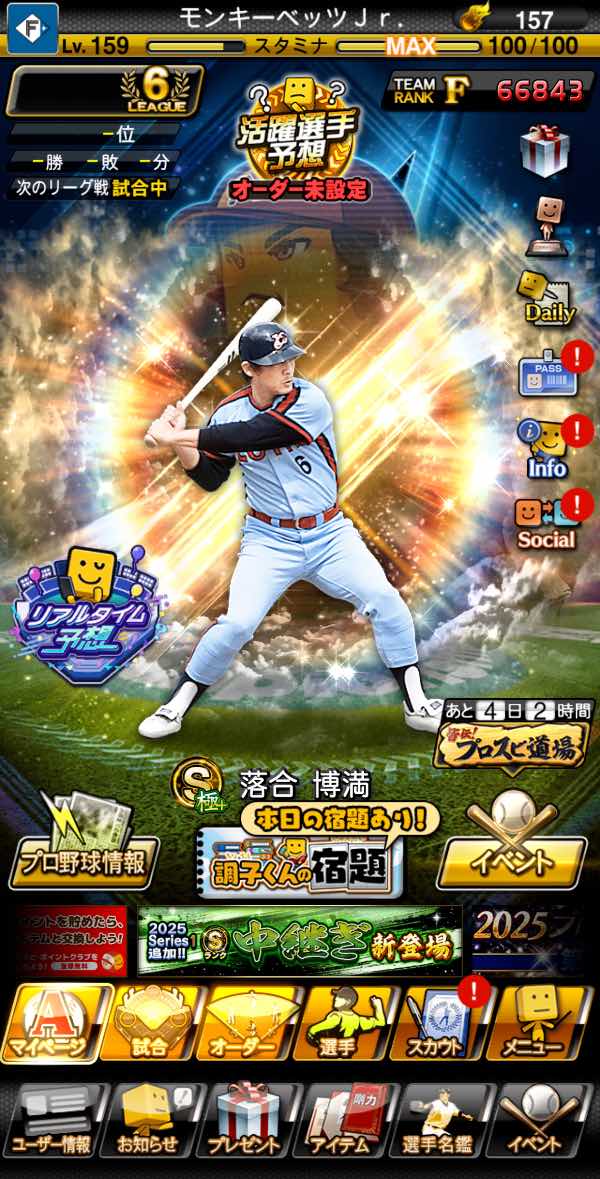
Task: Switch to the 試合 tab
Action: (153, 1023)
